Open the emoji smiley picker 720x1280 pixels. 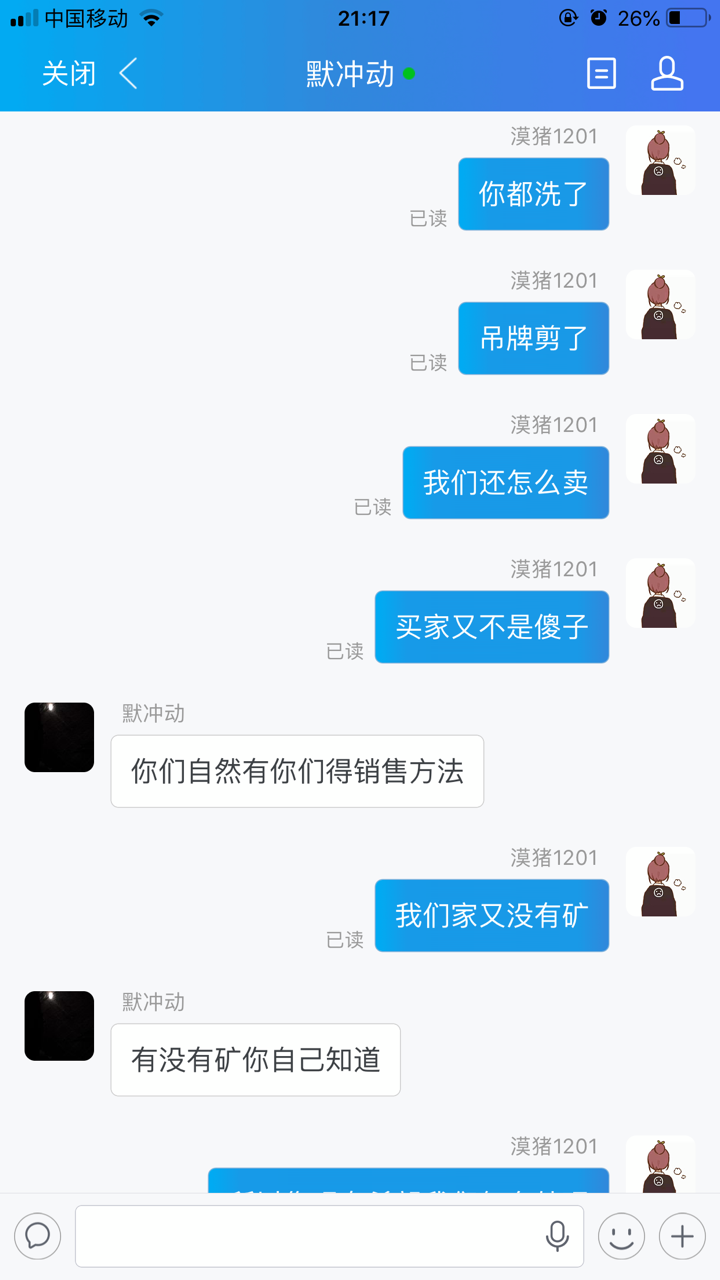coord(621,1236)
